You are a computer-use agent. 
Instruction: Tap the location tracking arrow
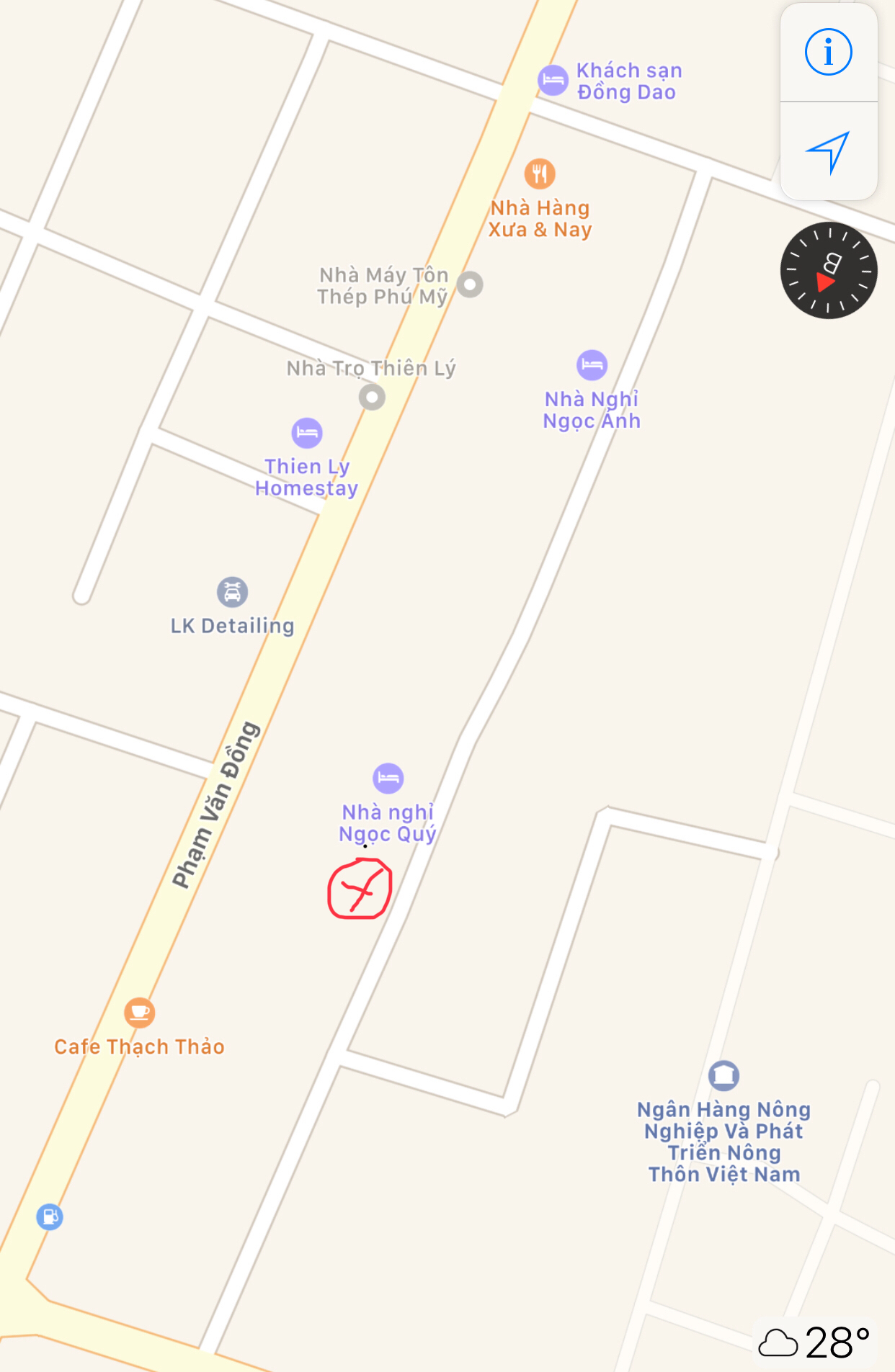[x=828, y=152]
